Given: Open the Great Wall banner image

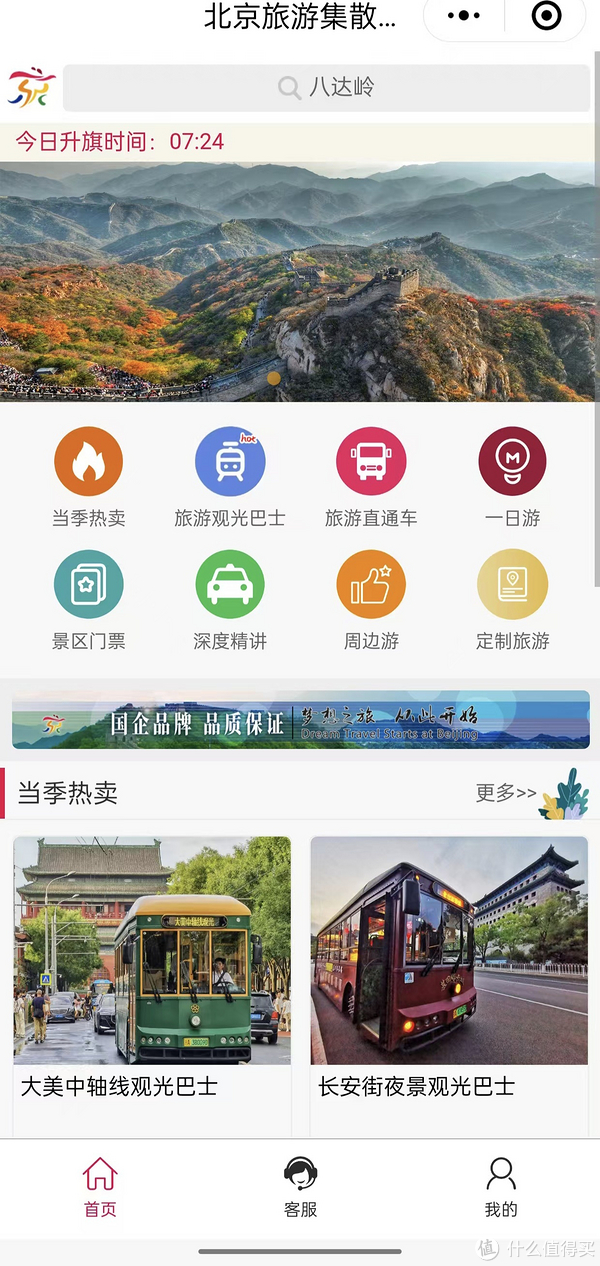Looking at the screenshot, I should 298,282.
